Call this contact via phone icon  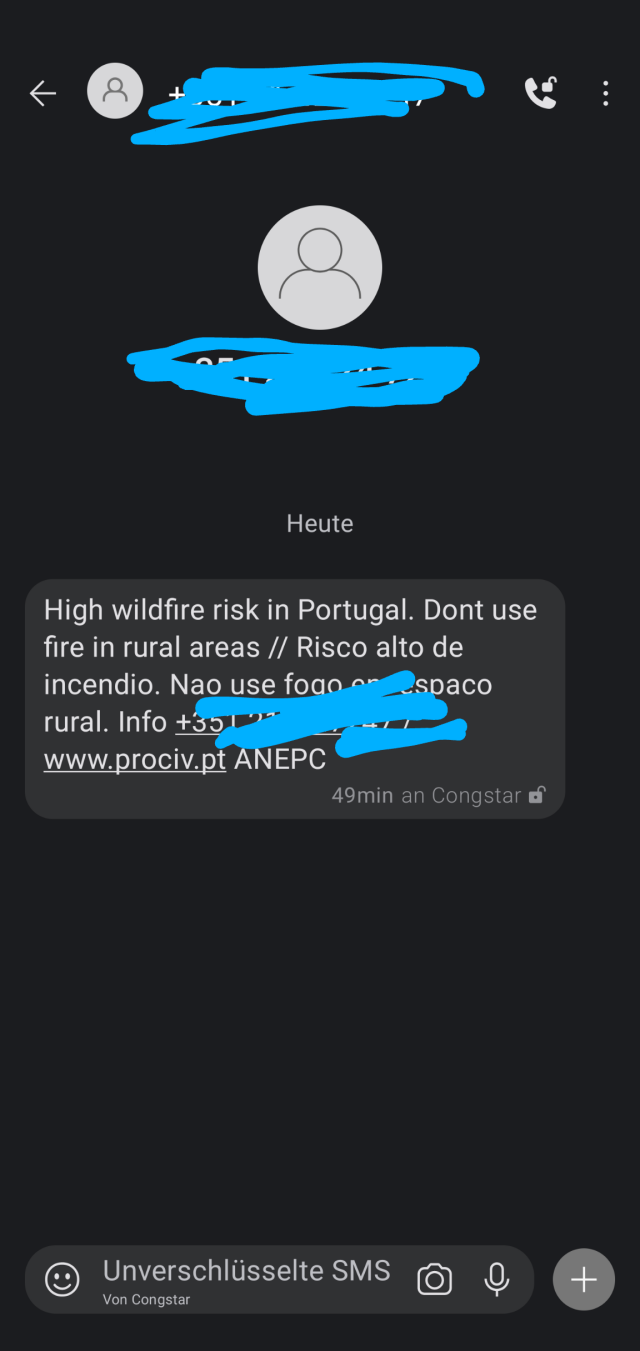540,93
